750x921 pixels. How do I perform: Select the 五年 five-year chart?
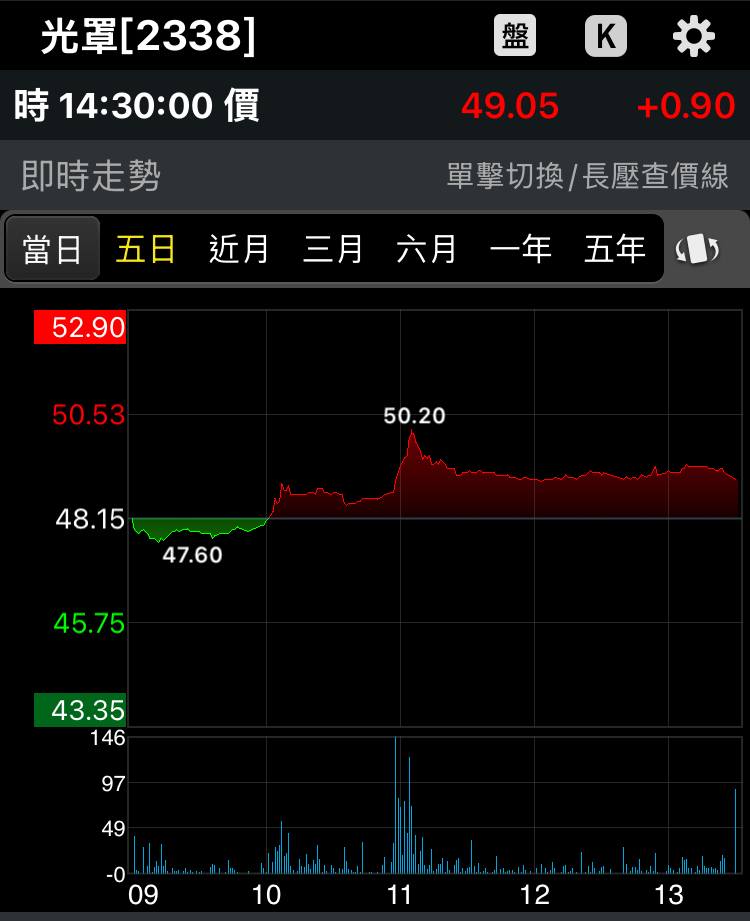[x=615, y=248]
